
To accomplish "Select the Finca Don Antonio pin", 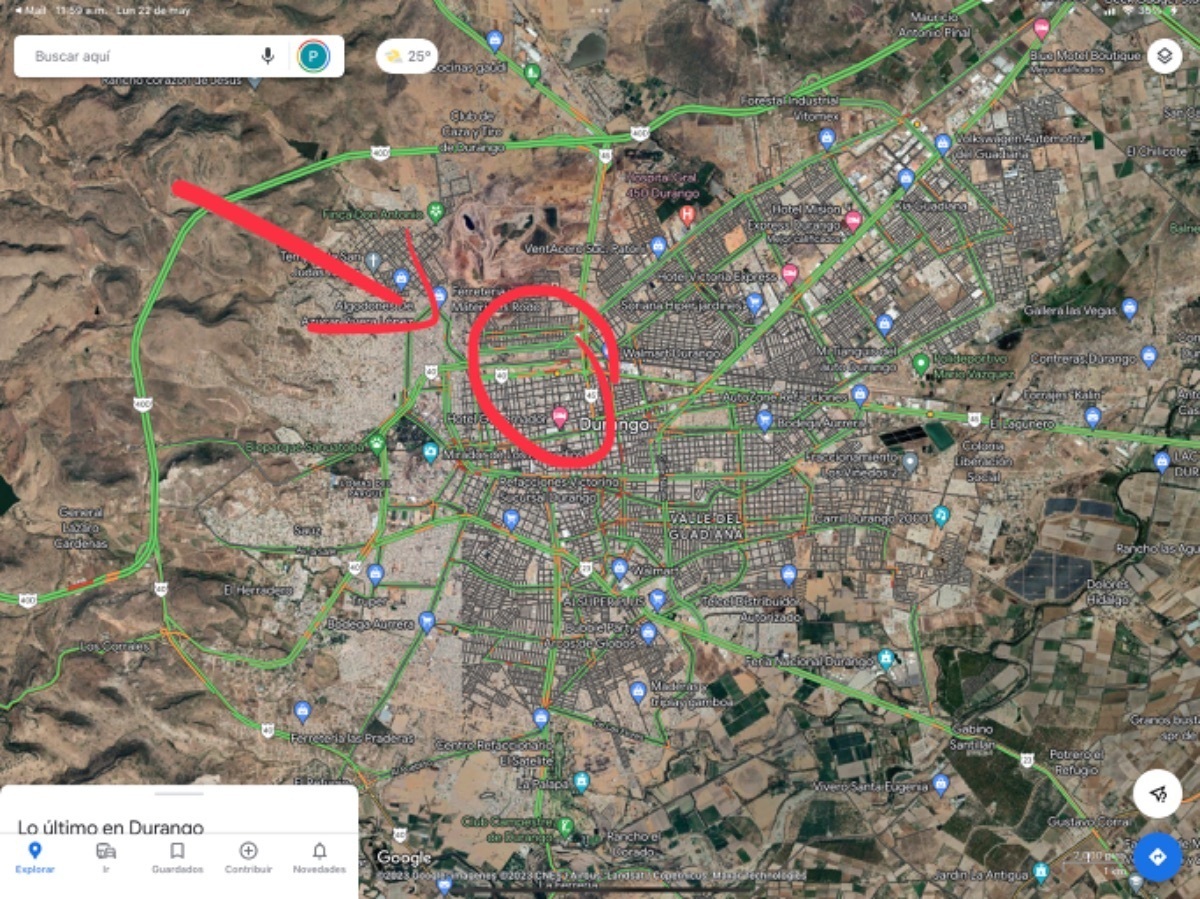I will pyautogui.click(x=435, y=211).
